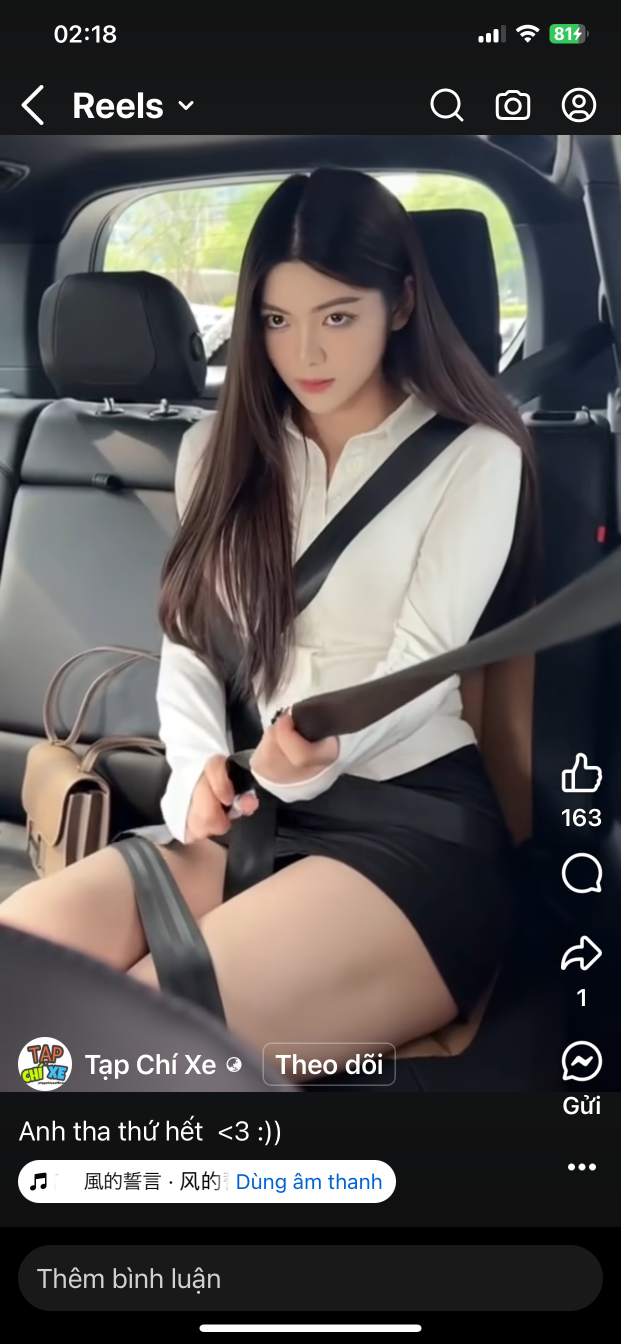Open the three-dot more options menu
The width and height of the screenshot is (621, 1344).
tap(581, 1167)
